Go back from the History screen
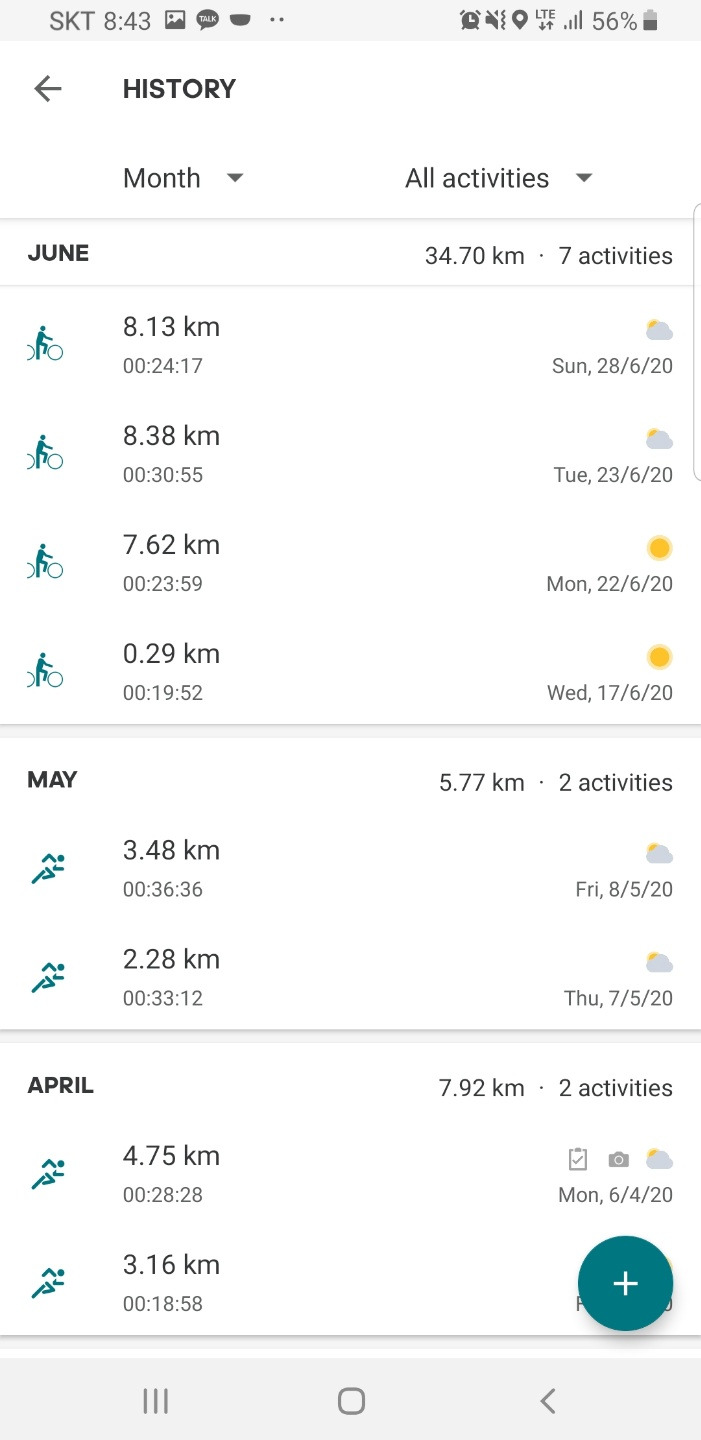 pos(48,89)
